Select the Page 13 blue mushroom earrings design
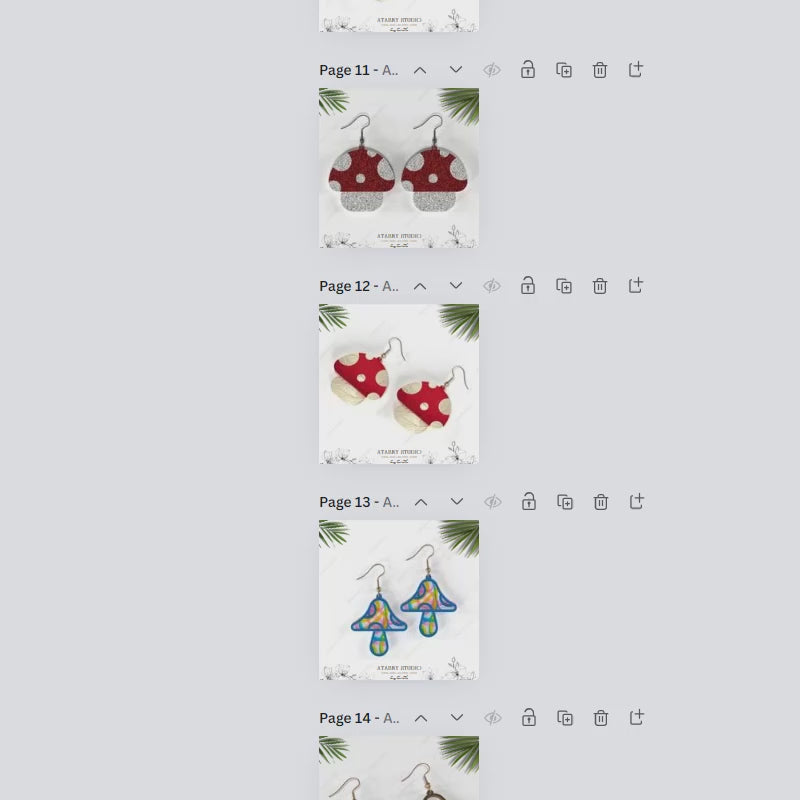 pyautogui.click(x=399, y=600)
